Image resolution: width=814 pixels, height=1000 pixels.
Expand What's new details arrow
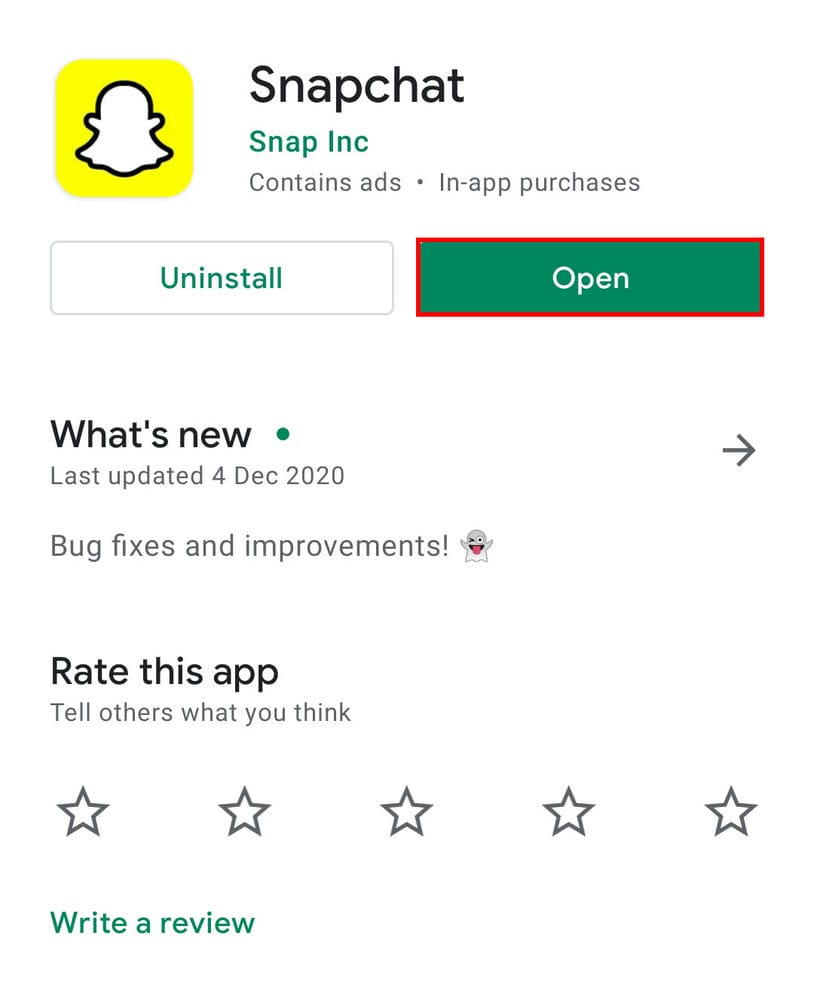[739, 451]
